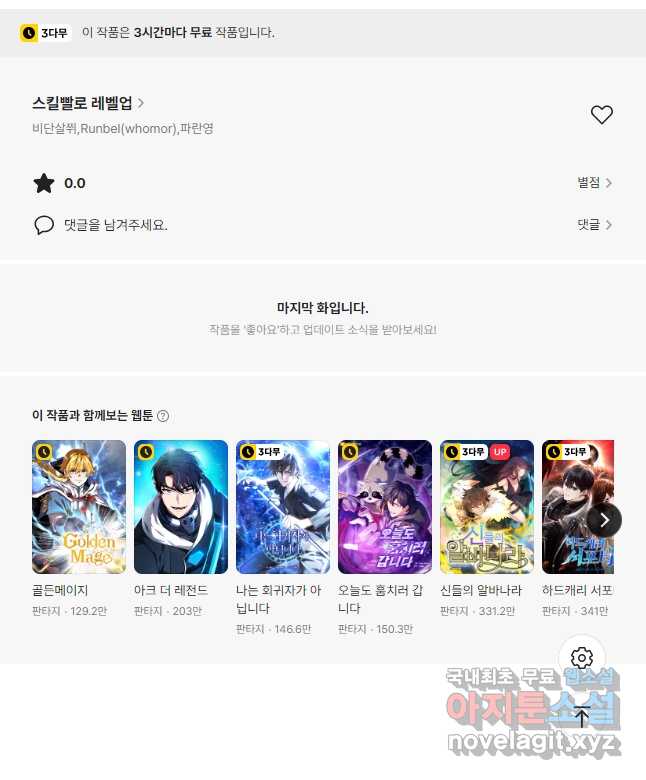The height and width of the screenshot is (780, 646).
Task: Tap the 댓글을 남겨주세요 comment prompt
Action: tap(115, 225)
